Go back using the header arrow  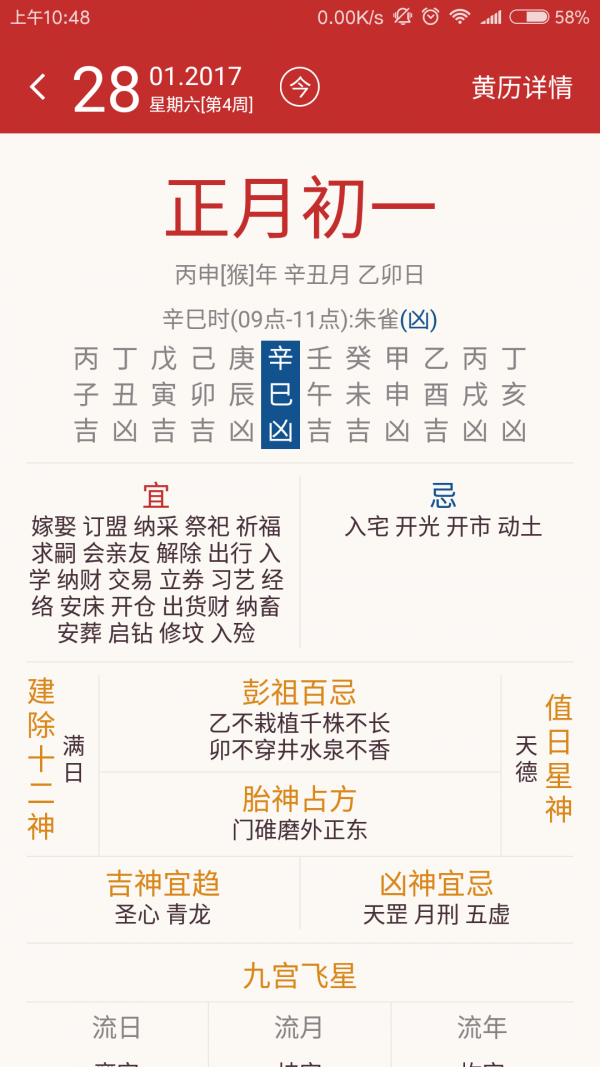click(x=38, y=88)
